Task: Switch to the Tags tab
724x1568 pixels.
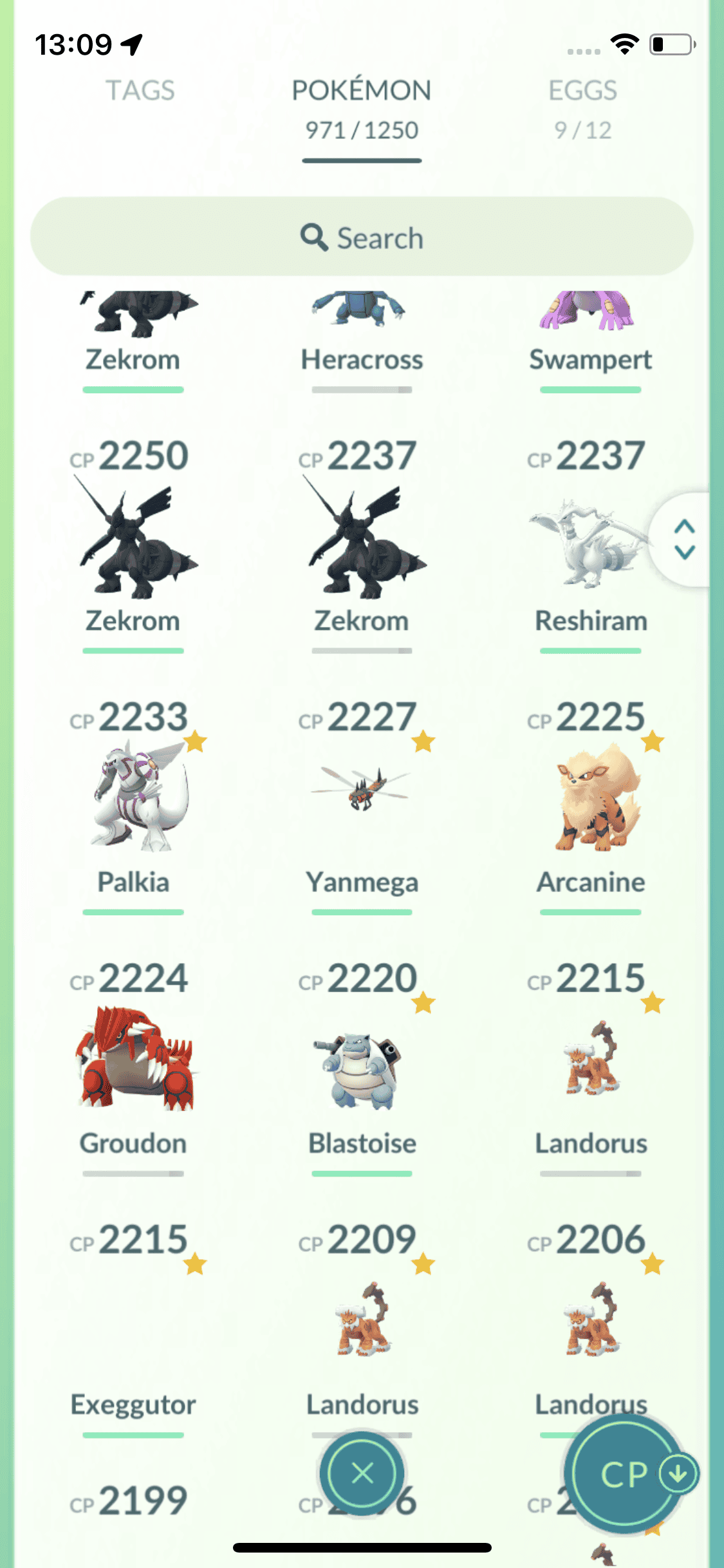Action: (140, 91)
